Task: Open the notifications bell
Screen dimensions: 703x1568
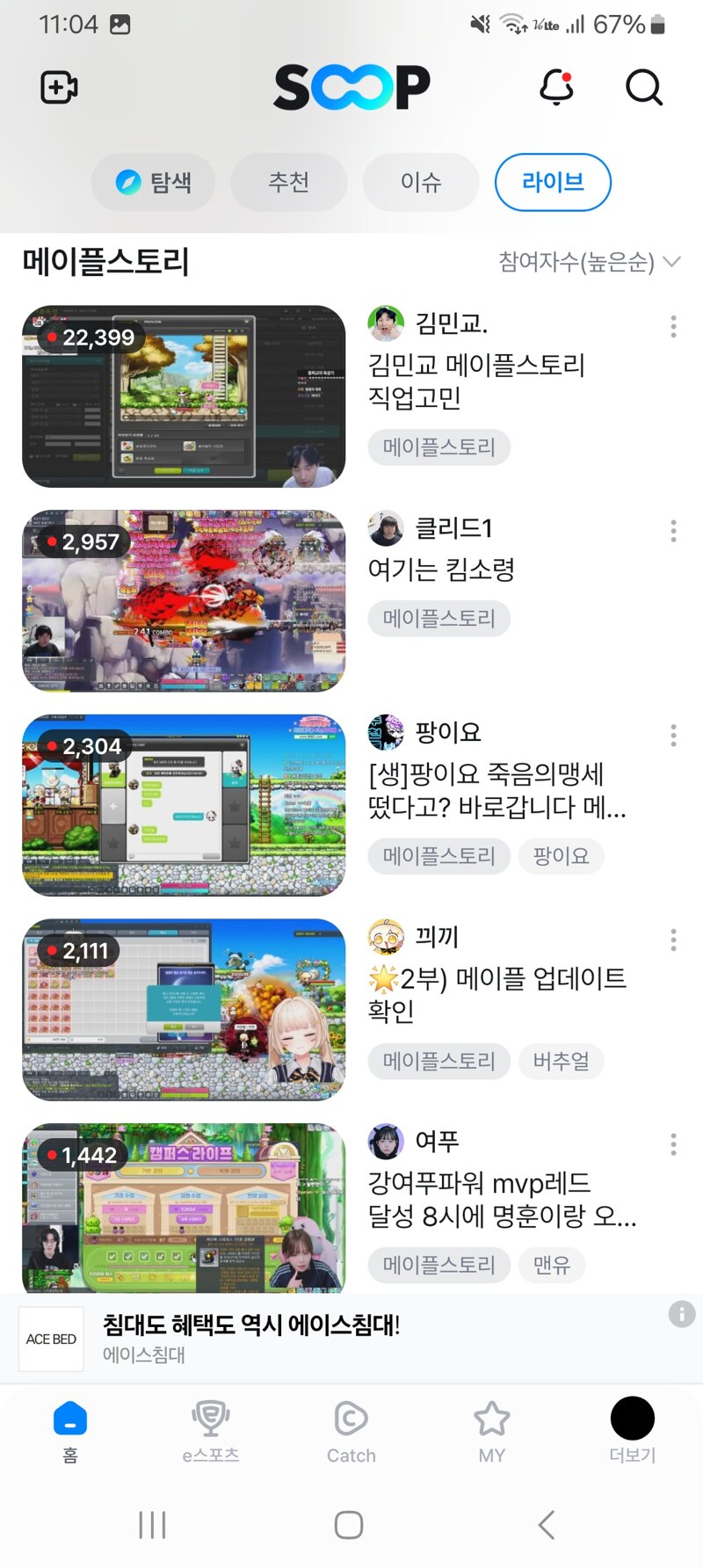Action: coord(556,87)
